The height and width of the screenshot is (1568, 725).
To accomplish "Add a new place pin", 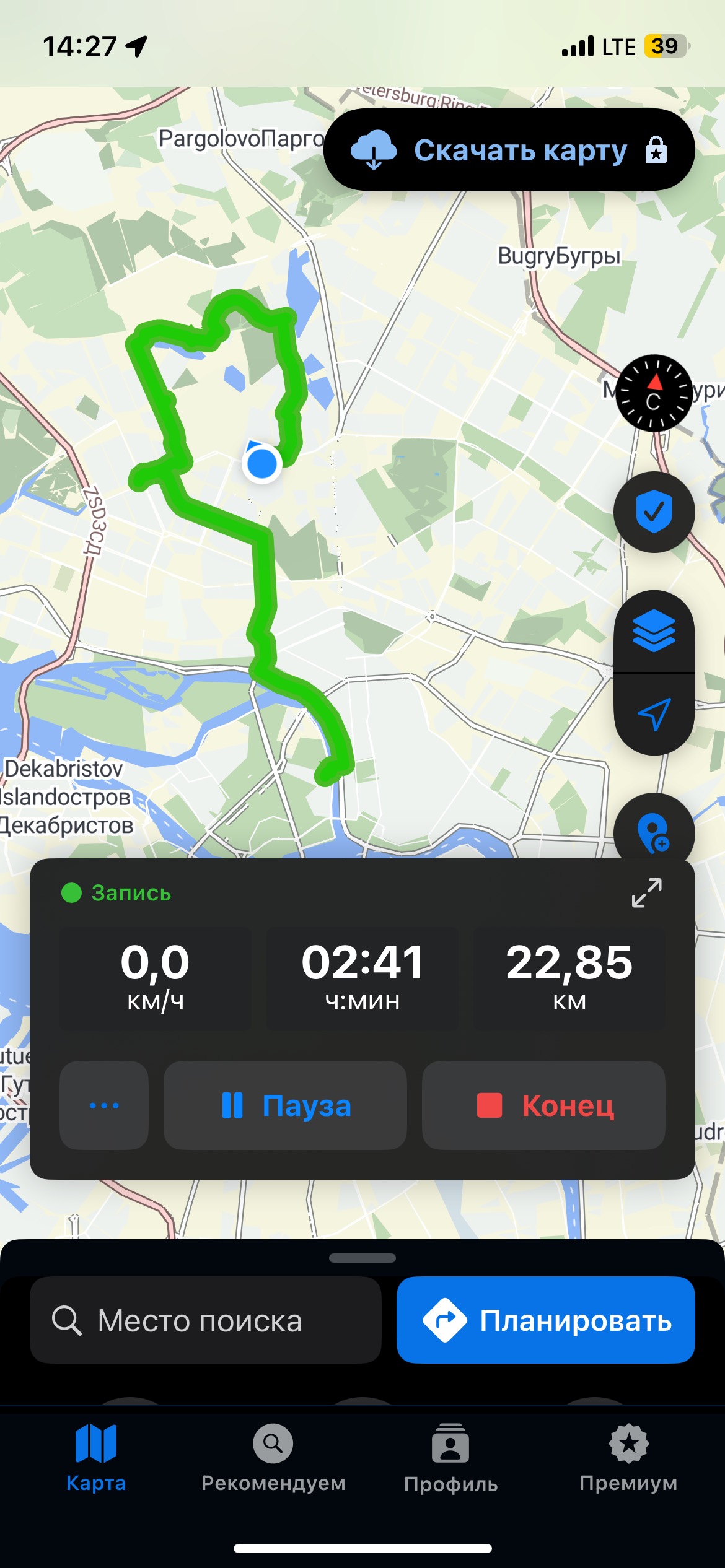I will coord(654,832).
